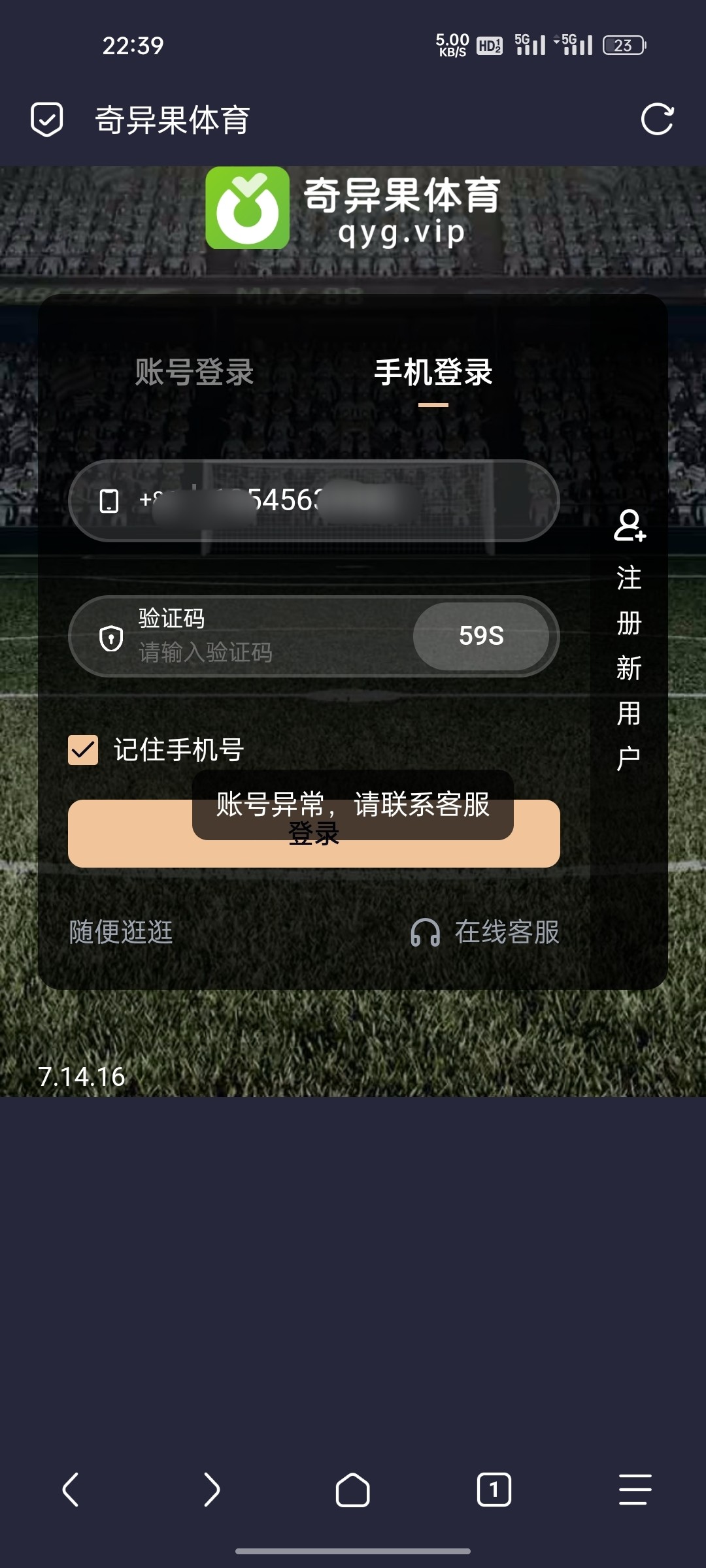Open 注册新用户 to register a new user

(629, 640)
